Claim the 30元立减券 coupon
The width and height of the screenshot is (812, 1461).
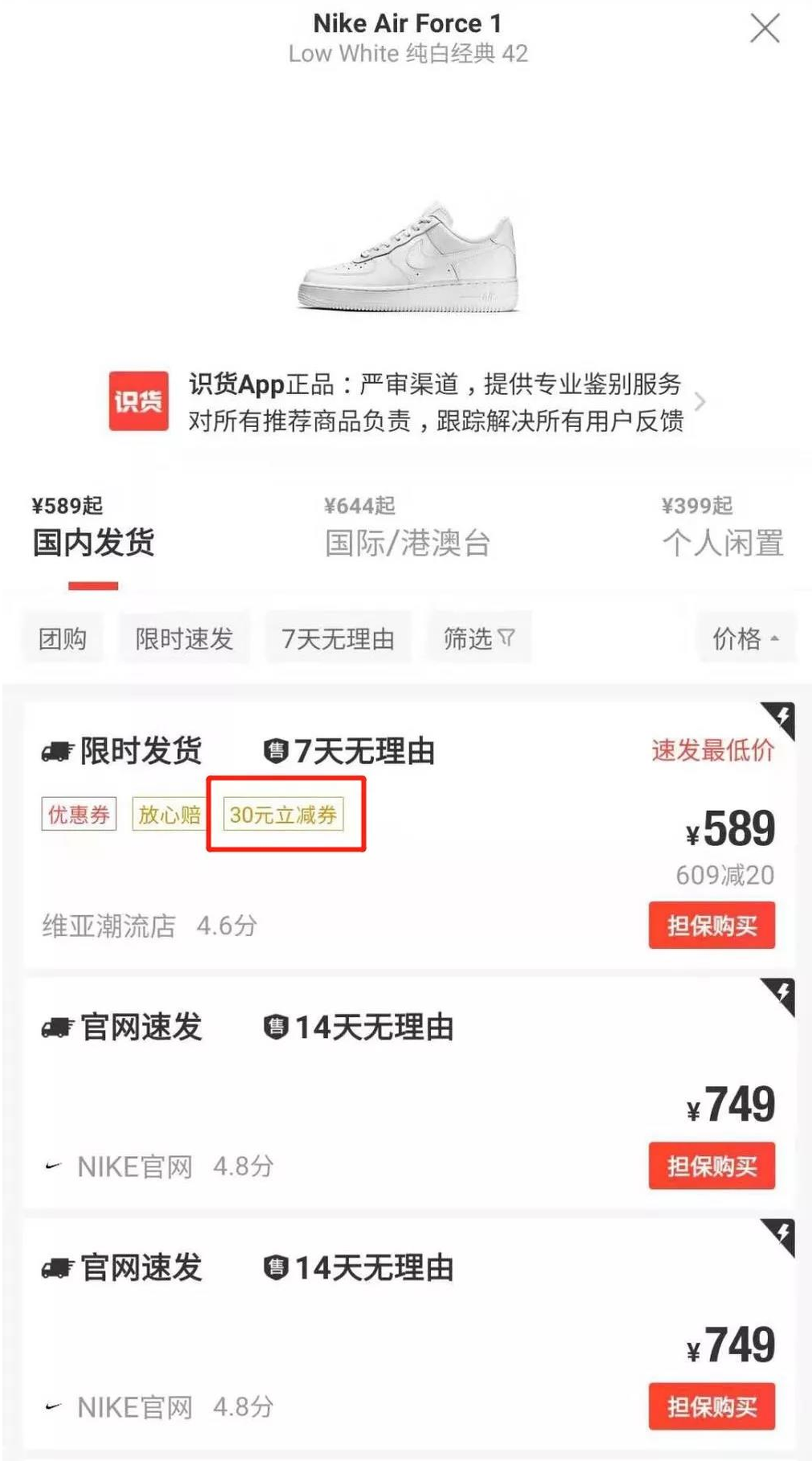[x=283, y=815]
